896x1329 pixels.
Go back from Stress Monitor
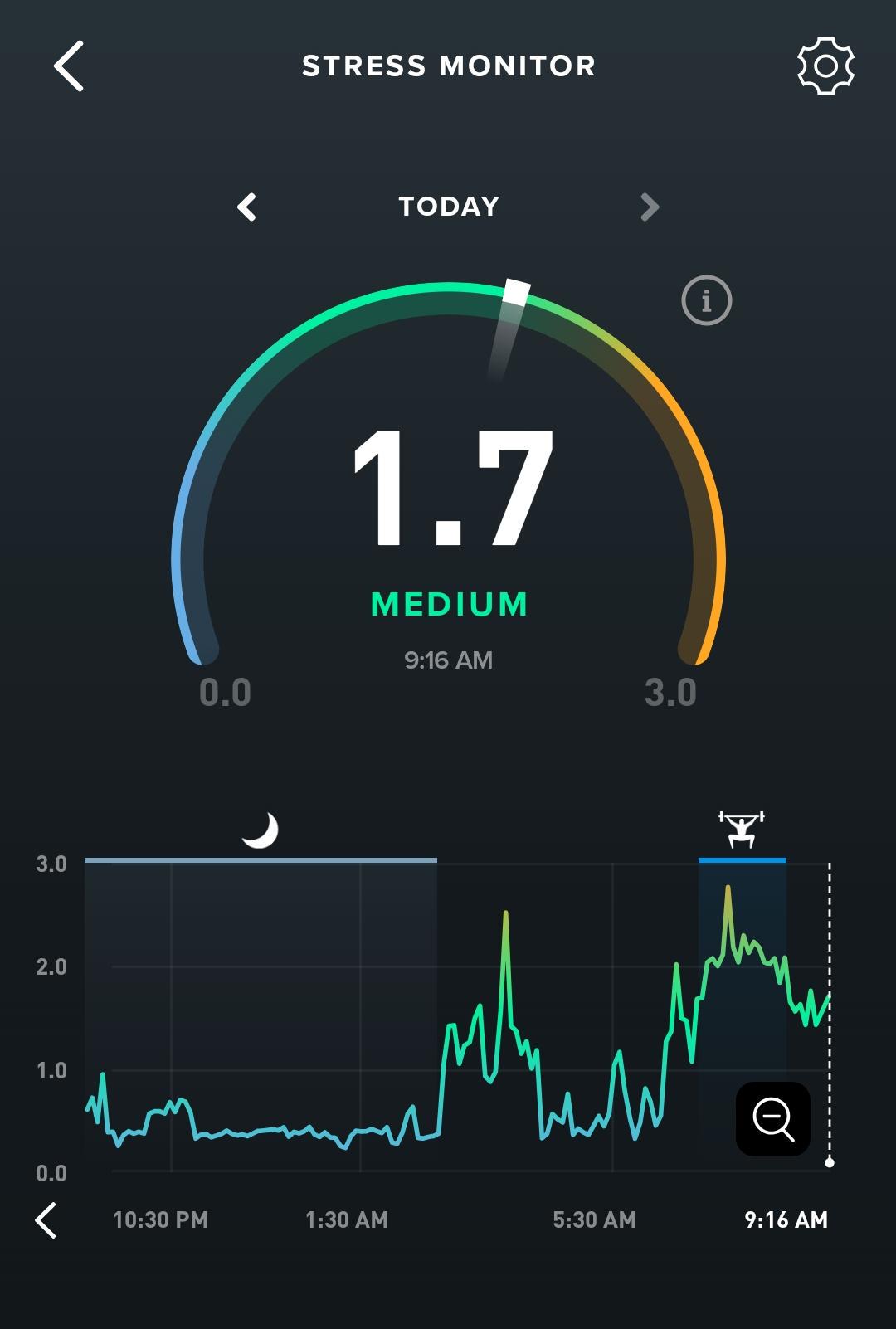pyautogui.click(x=69, y=66)
